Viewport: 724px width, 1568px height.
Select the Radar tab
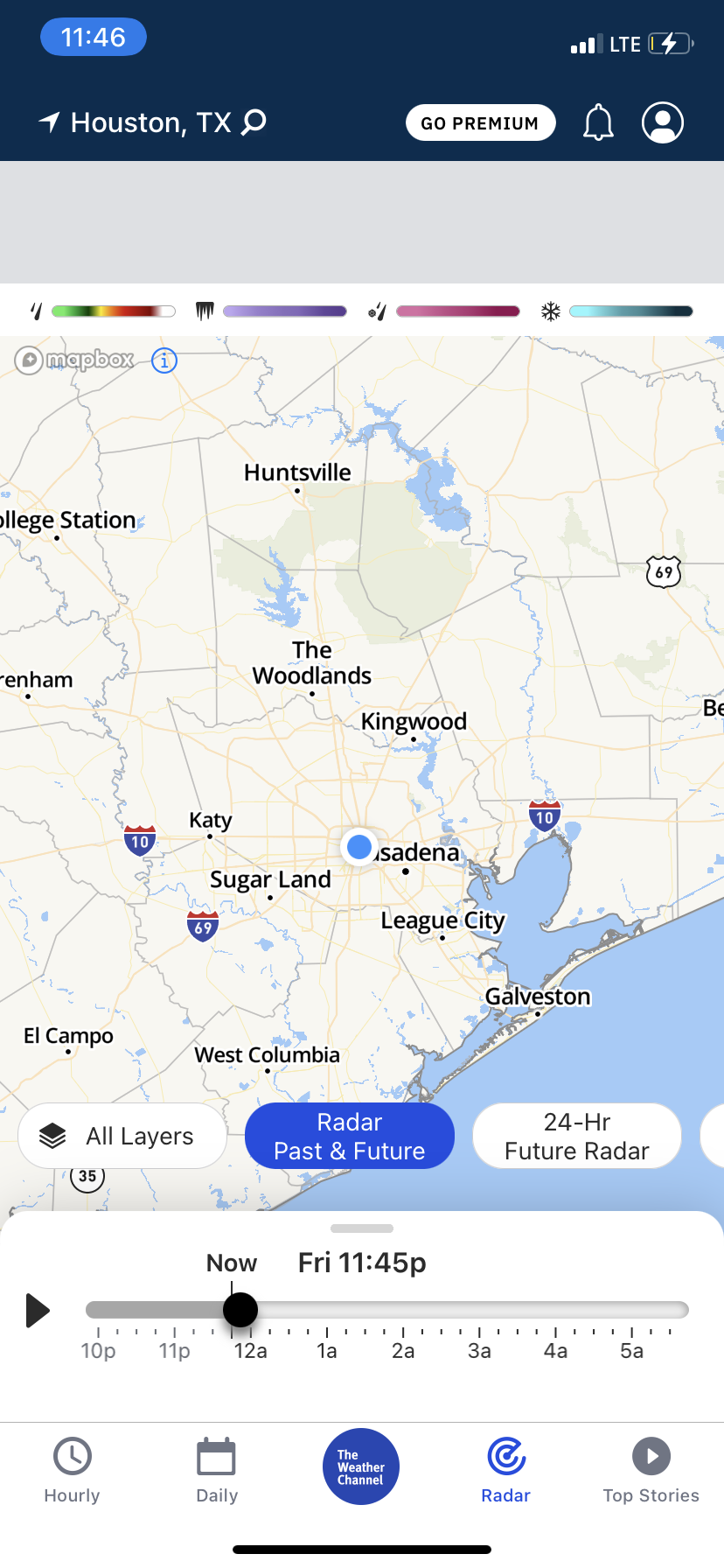pos(506,1470)
